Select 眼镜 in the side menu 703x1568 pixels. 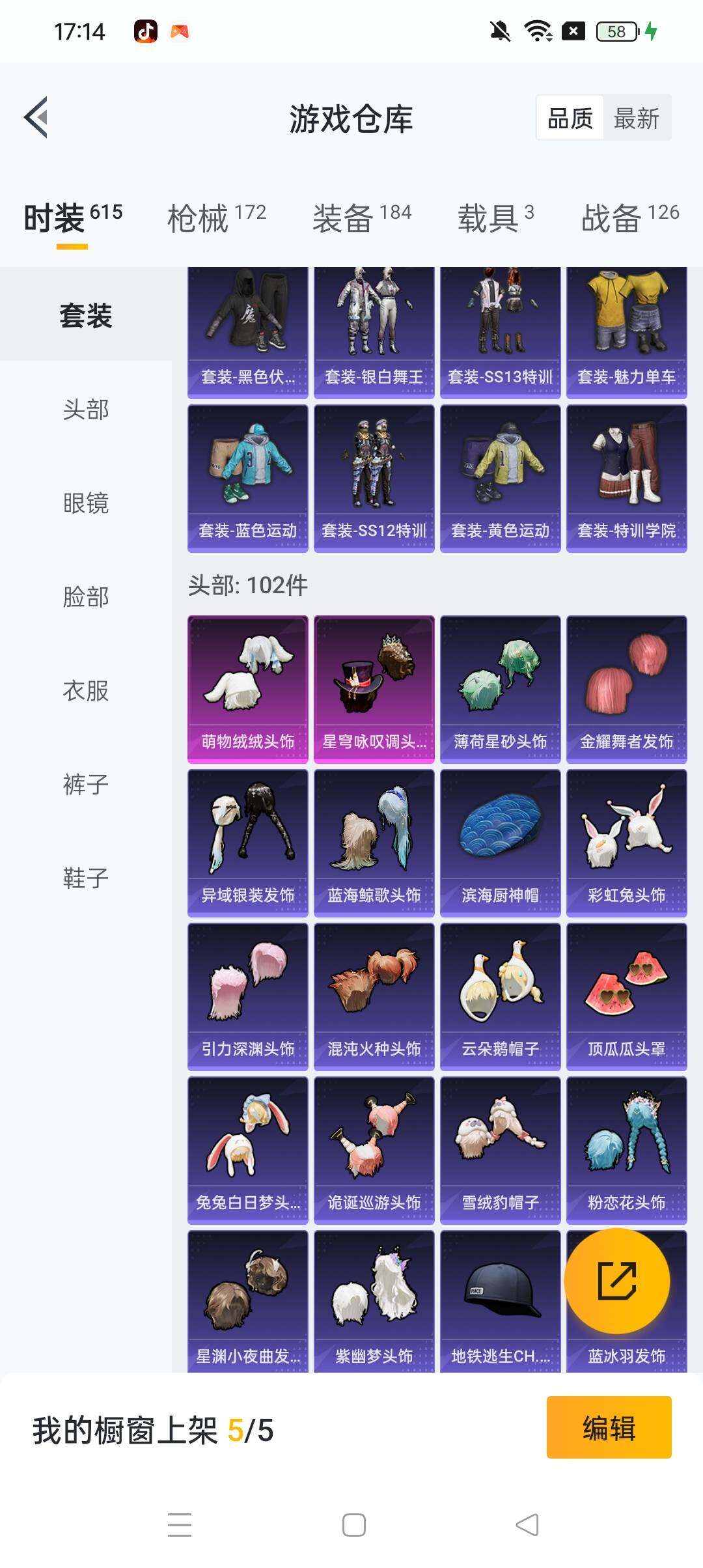(86, 503)
